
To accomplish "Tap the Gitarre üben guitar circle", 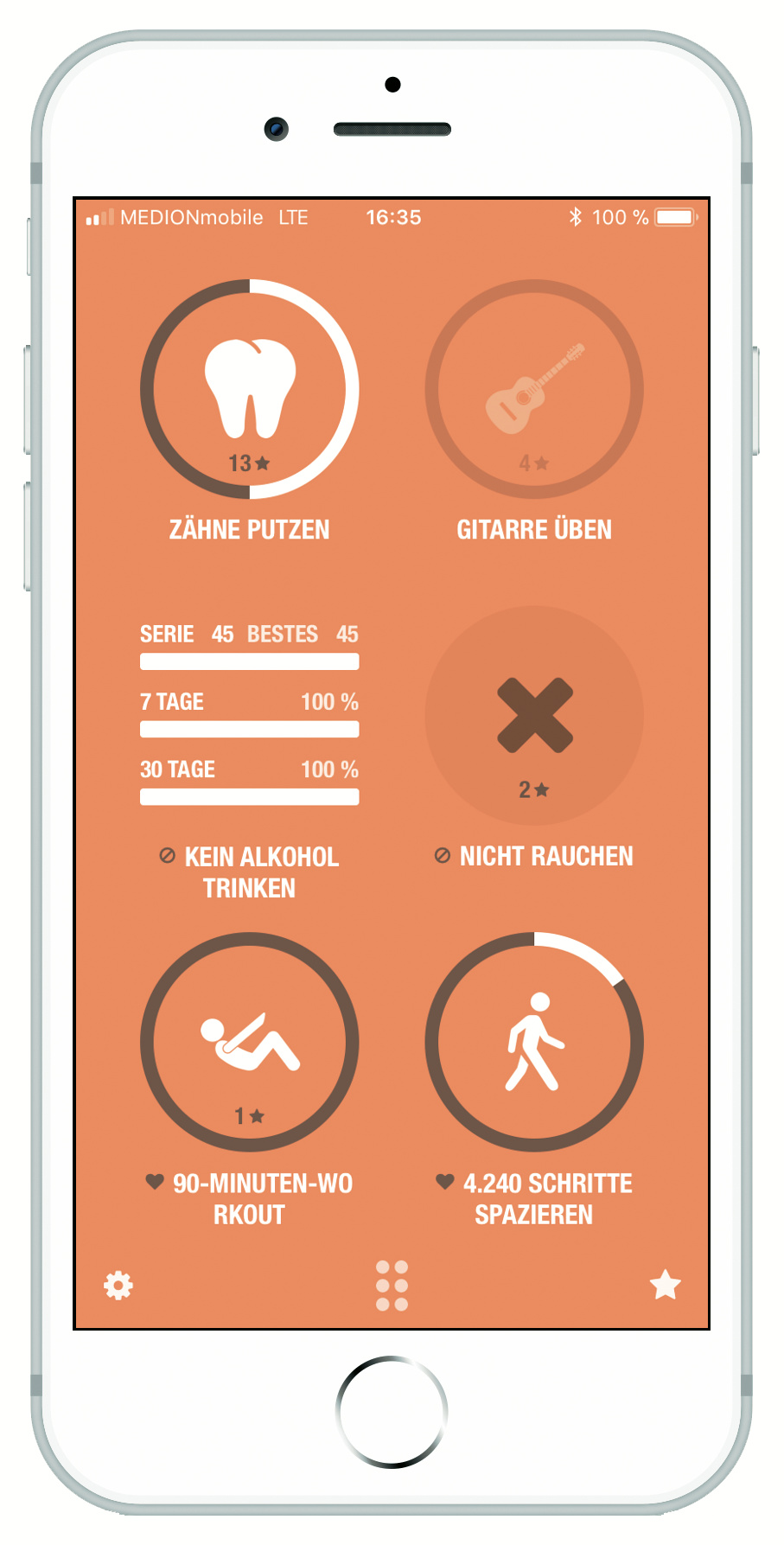I will pyautogui.click(x=534, y=389).
